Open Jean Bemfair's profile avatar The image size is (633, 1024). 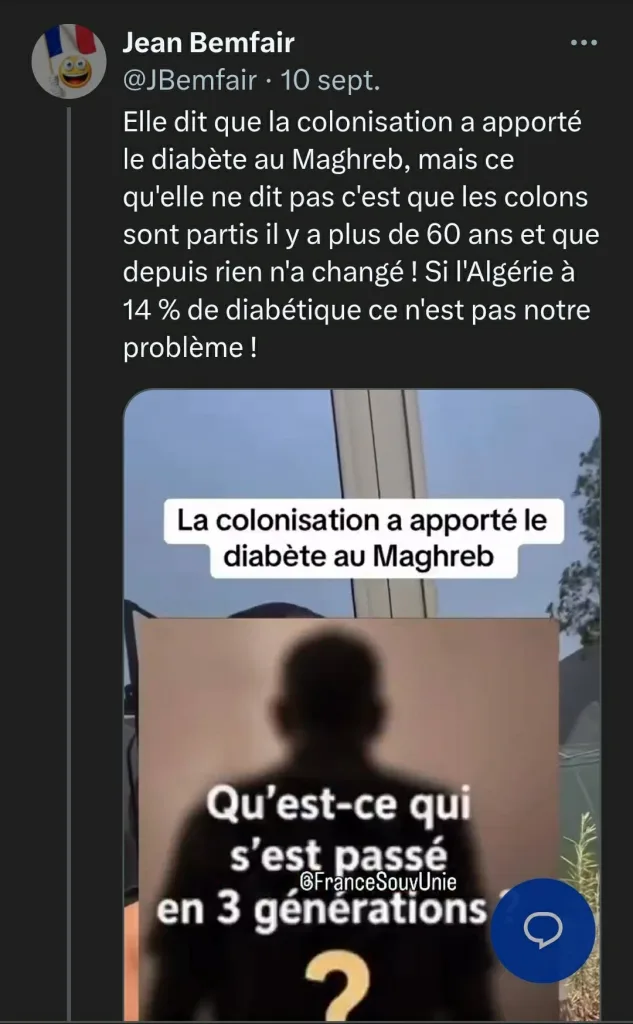[x=69, y=61]
